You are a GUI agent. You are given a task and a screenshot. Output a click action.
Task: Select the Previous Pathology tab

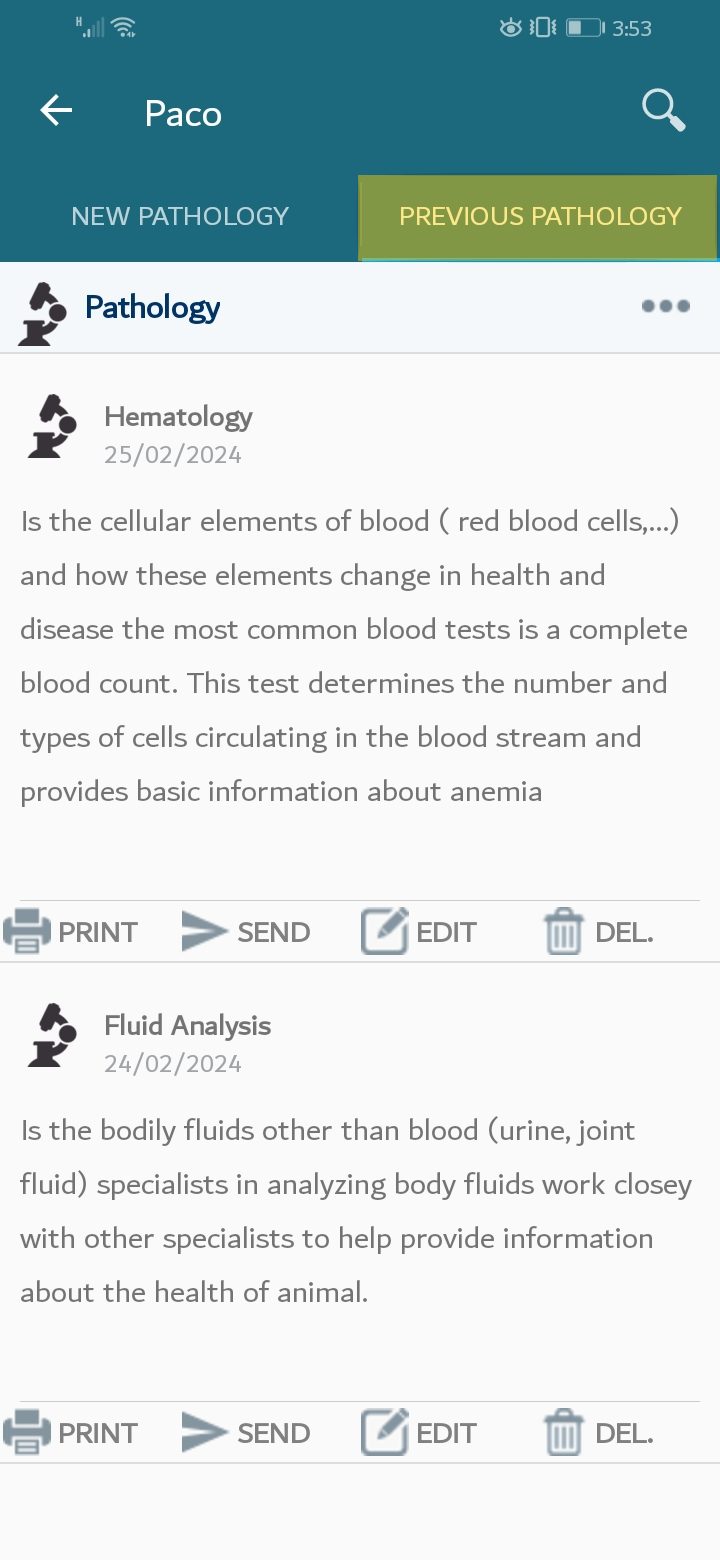tap(540, 216)
